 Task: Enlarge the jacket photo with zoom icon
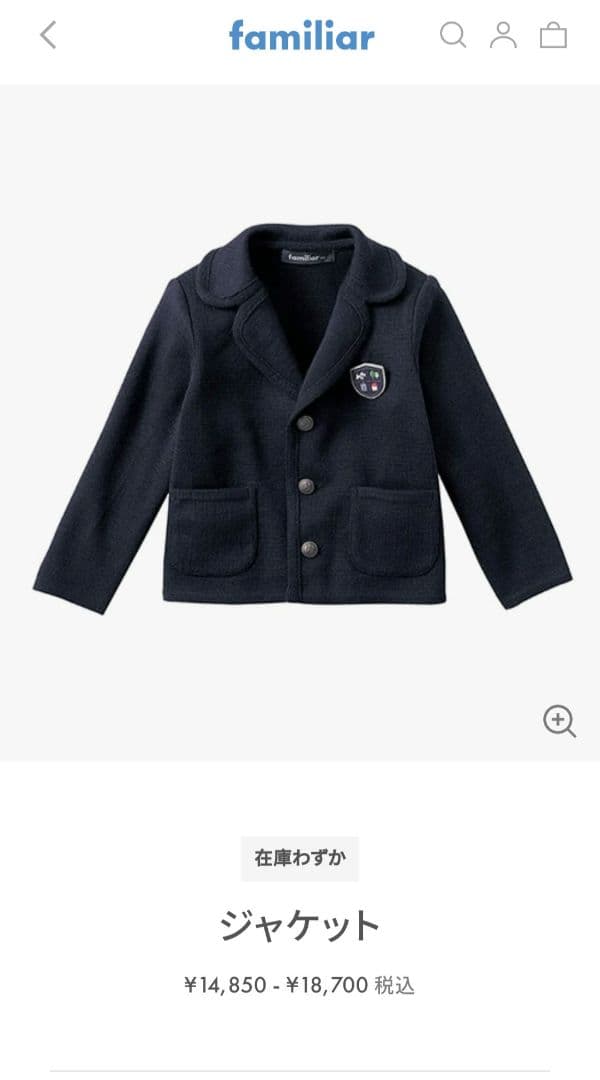coord(559,720)
